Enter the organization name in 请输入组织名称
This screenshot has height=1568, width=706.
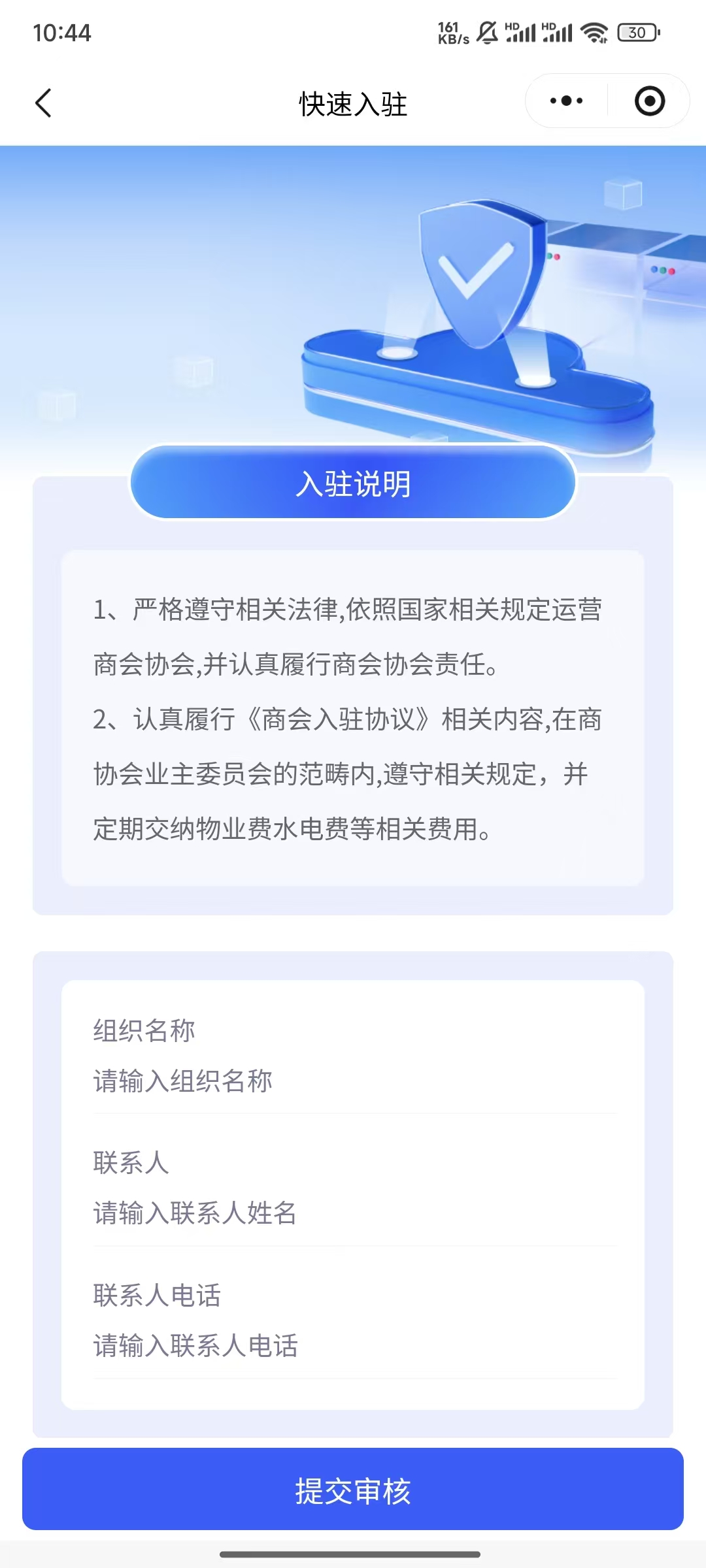coord(353,1081)
